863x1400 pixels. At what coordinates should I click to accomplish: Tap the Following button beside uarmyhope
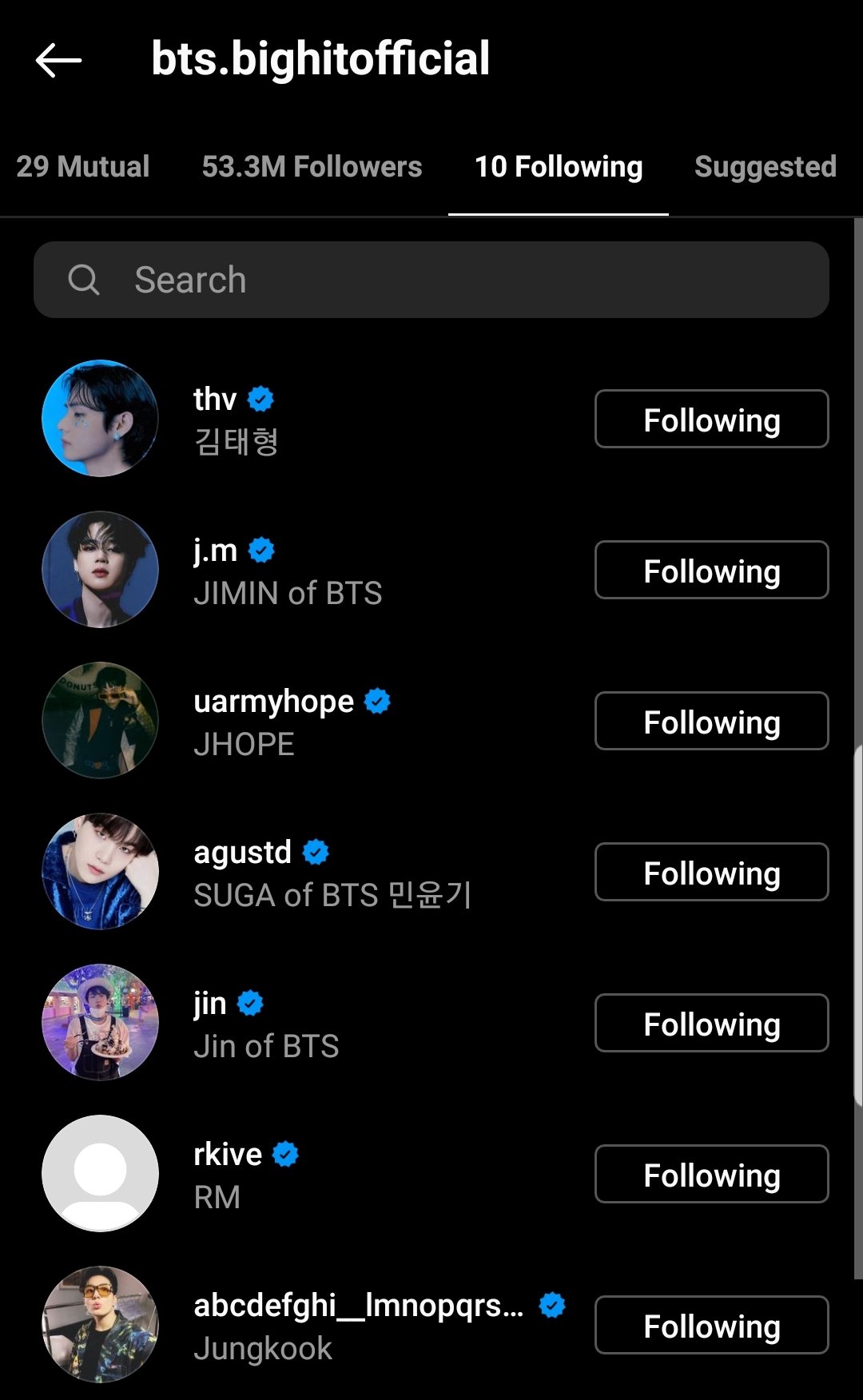[x=711, y=722]
